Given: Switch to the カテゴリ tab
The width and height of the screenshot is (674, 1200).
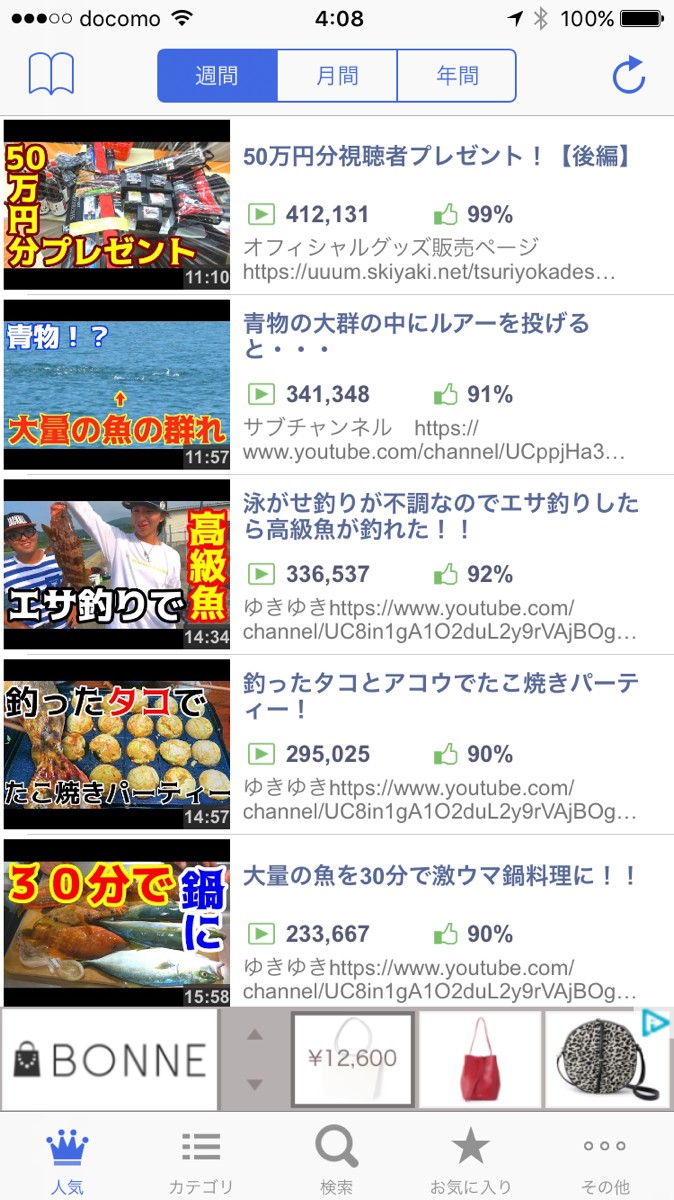Looking at the screenshot, I should [x=201, y=1160].
